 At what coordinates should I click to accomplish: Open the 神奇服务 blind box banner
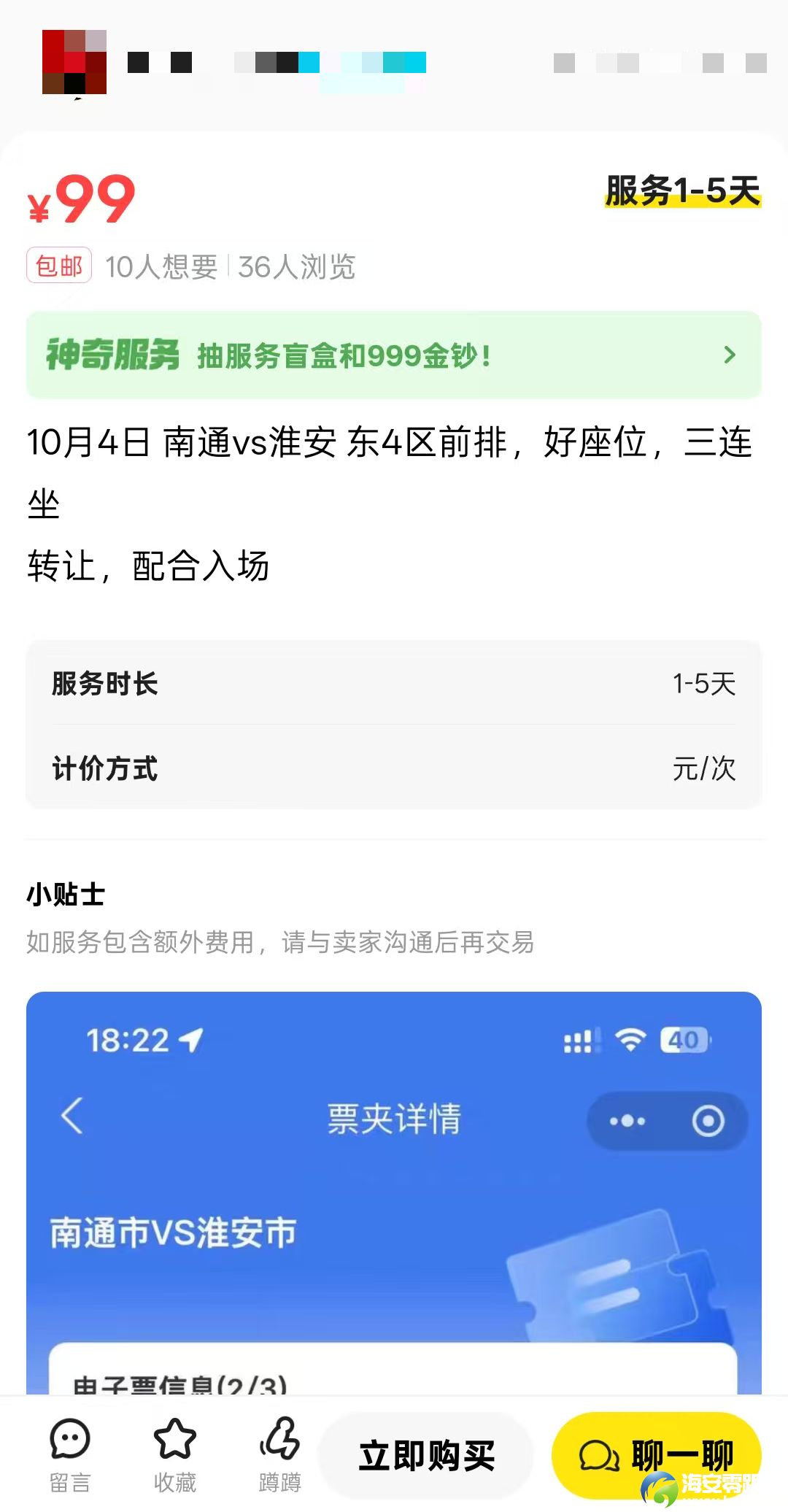point(394,355)
